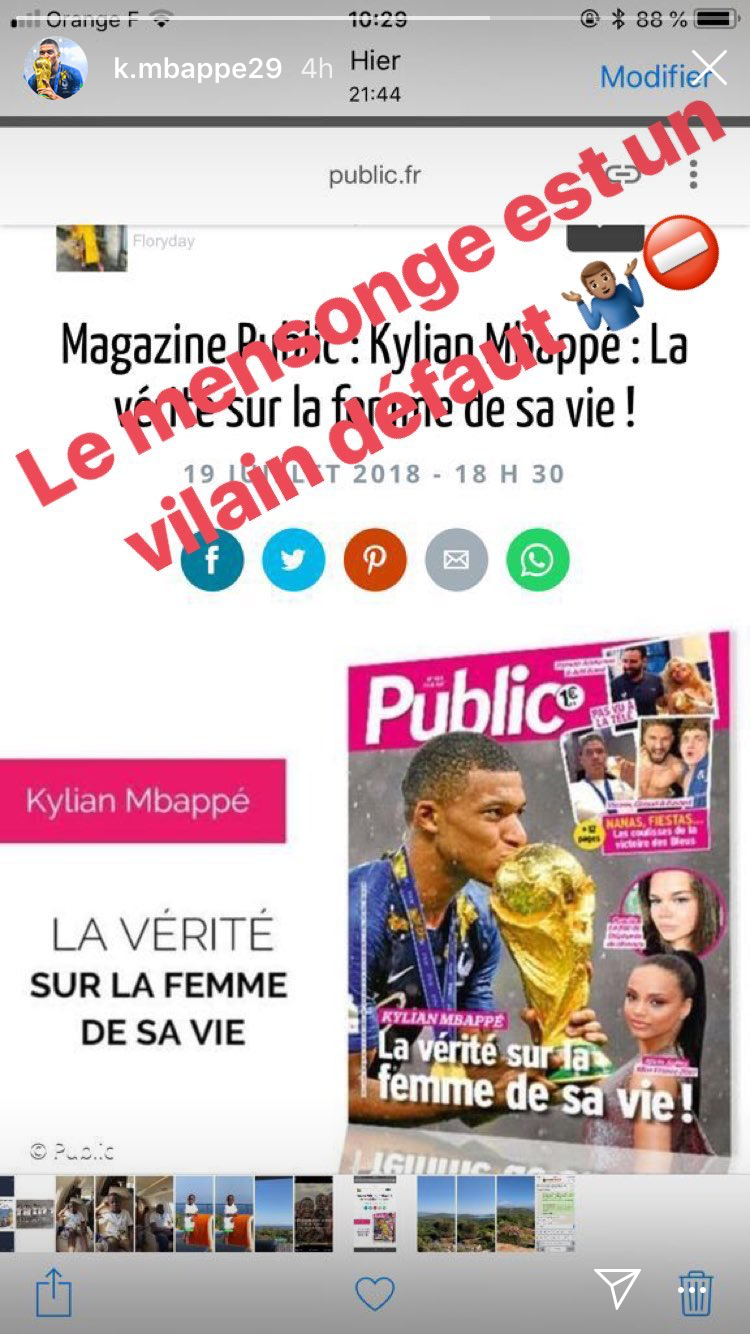This screenshot has height=1334, width=750.
Task: Select the current magazine screenshot thumbnail in the strip
Action: 375,1213
